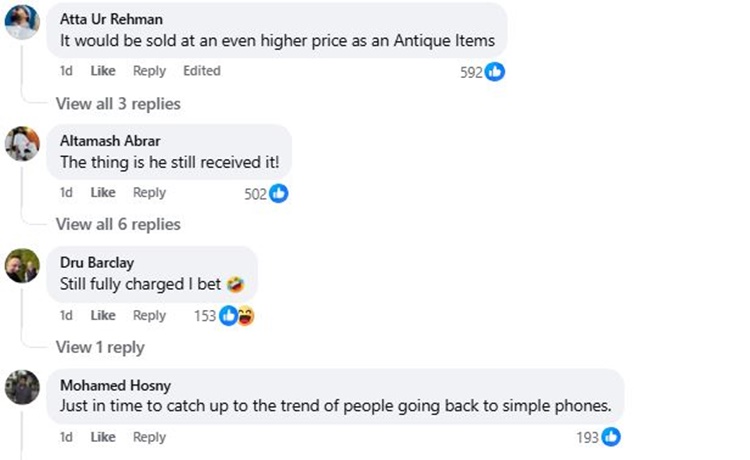This screenshot has height=460, width=750.
Task: Open reactions on Atta Ur Rehman's comment
Action: 483,72
